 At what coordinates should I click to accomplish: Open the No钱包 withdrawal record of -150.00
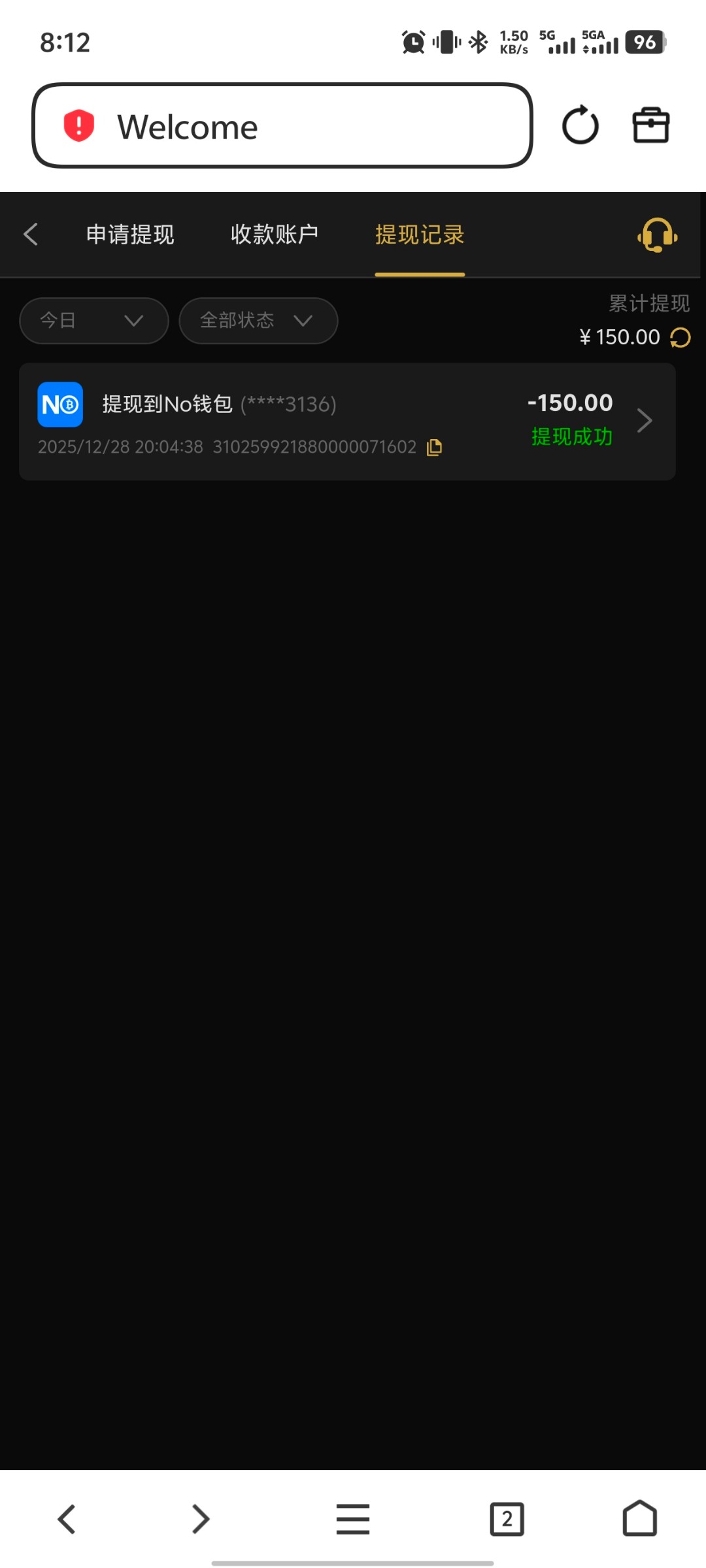pos(346,421)
